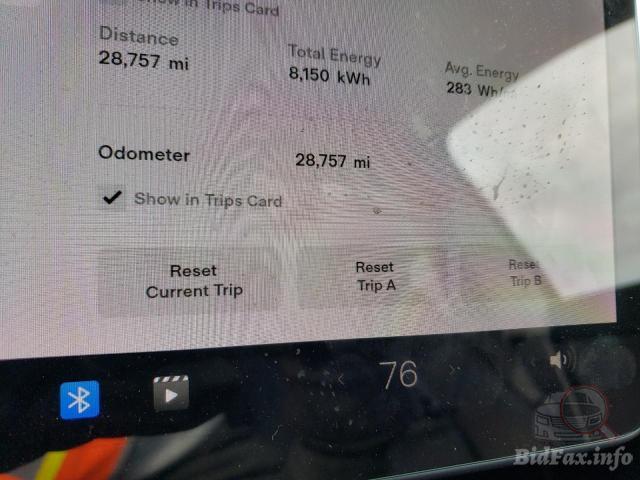640x480 pixels.
Task: Open the media player app
Action: click(x=171, y=393)
